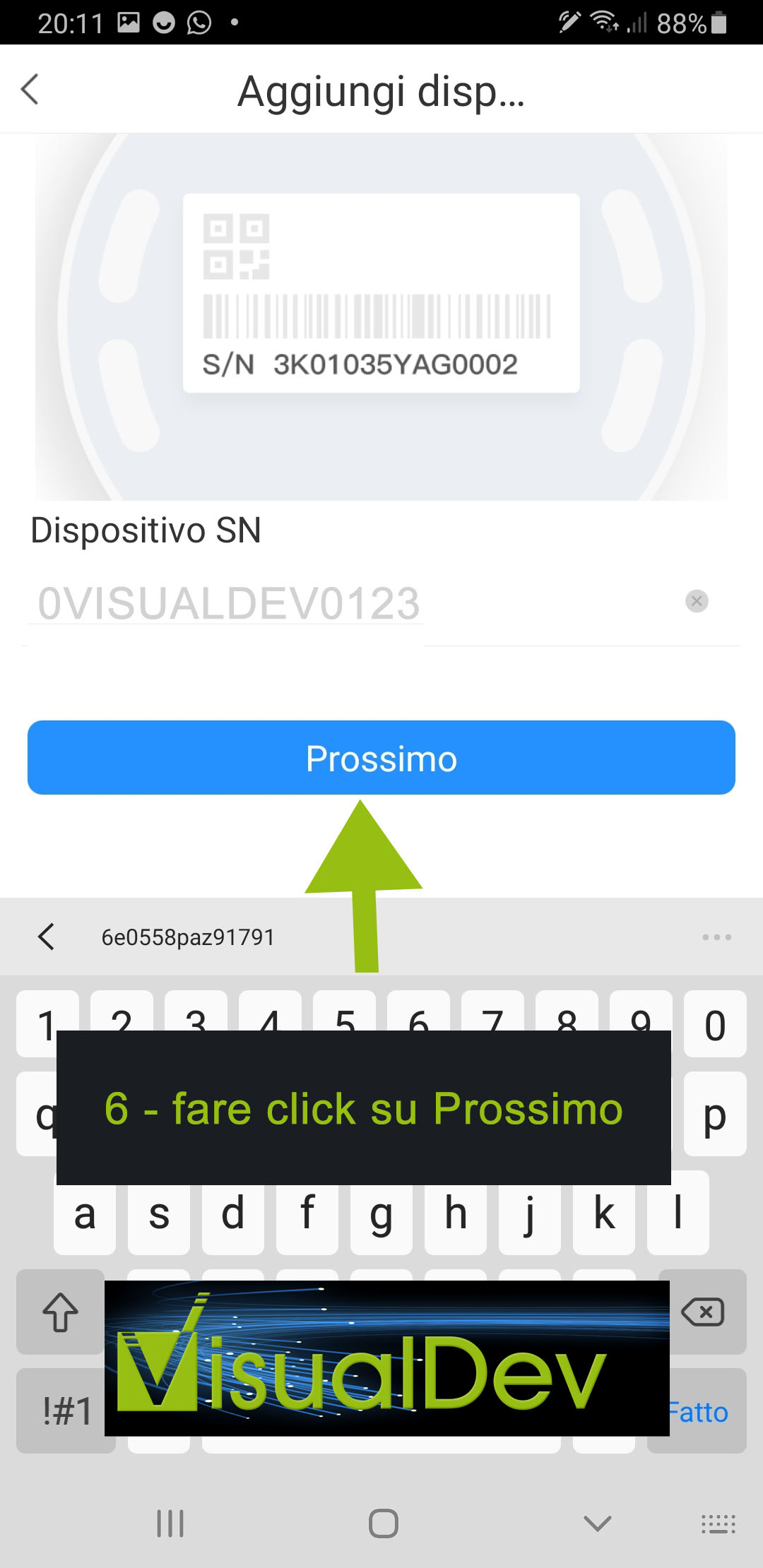Insert clipboard suggestion 6e0558paz91791
The image size is (763, 1568).
pyautogui.click(x=188, y=937)
